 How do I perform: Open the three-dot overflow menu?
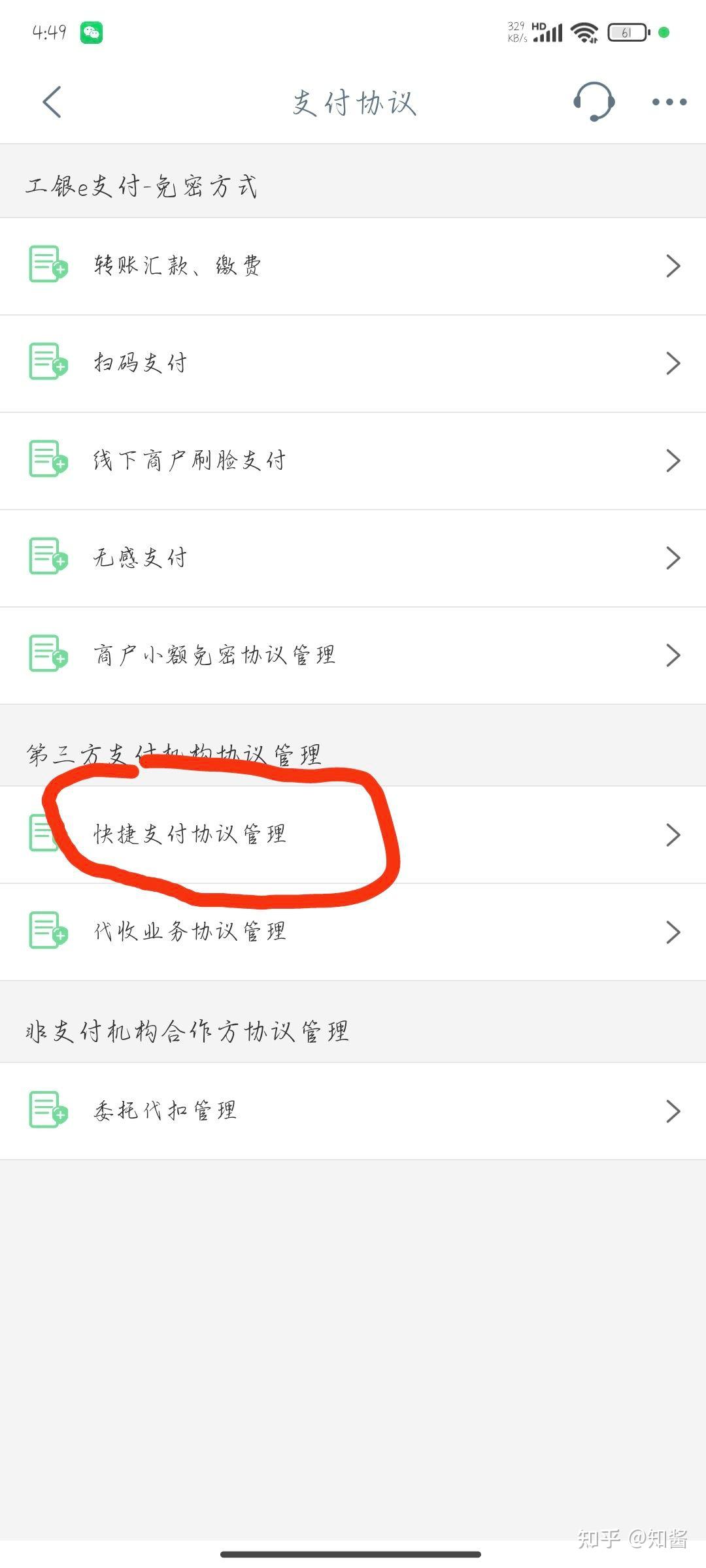[x=669, y=102]
